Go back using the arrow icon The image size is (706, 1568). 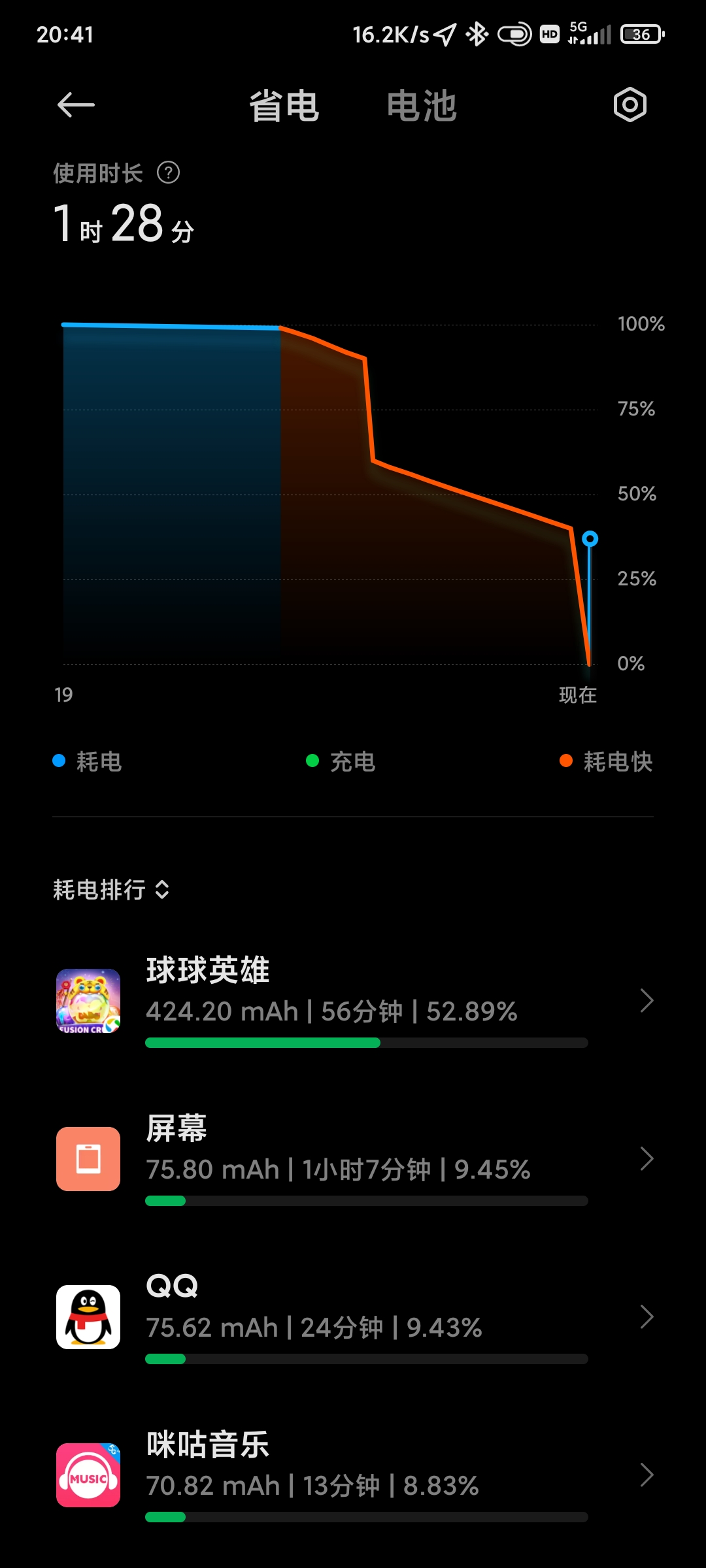click(x=76, y=105)
